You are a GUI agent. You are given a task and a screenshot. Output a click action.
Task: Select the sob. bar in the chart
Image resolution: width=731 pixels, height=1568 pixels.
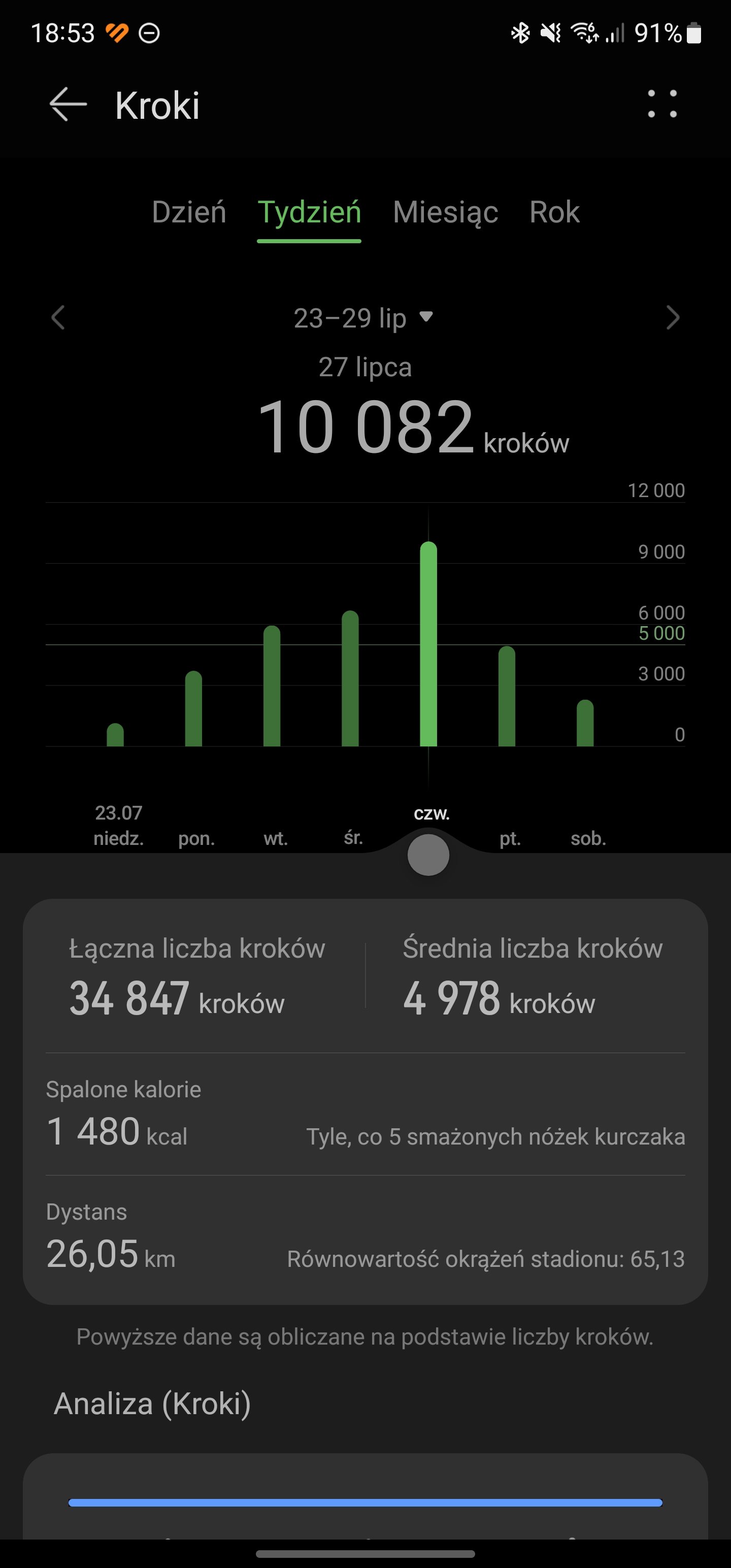585,723
